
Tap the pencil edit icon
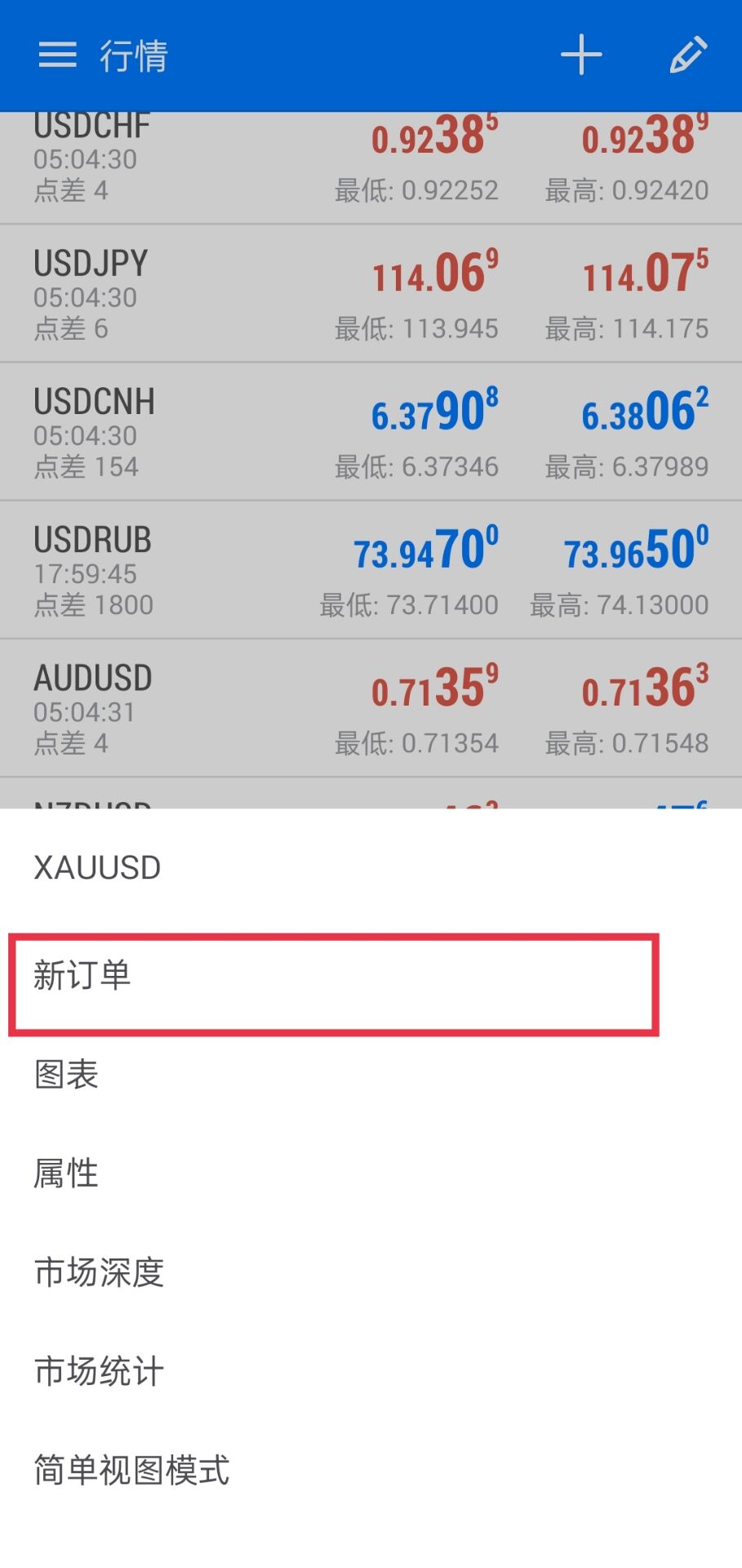pyautogui.click(x=688, y=56)
